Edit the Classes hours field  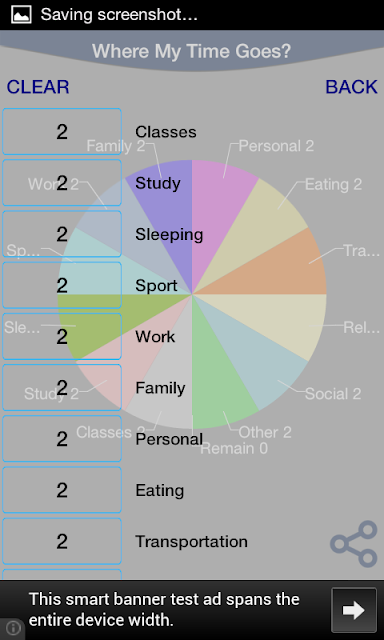62,131
